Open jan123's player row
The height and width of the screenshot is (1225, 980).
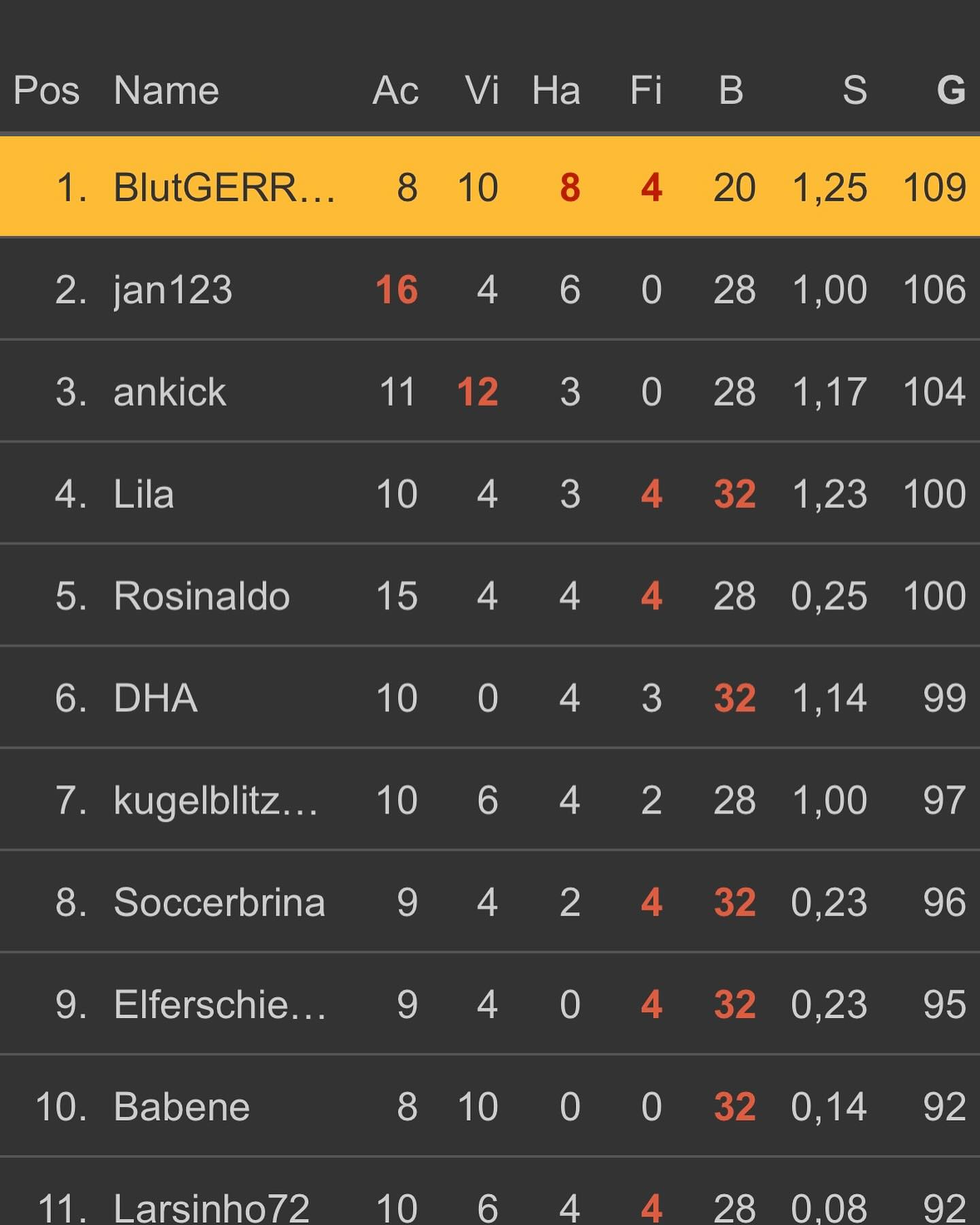(x=173, y=290)
